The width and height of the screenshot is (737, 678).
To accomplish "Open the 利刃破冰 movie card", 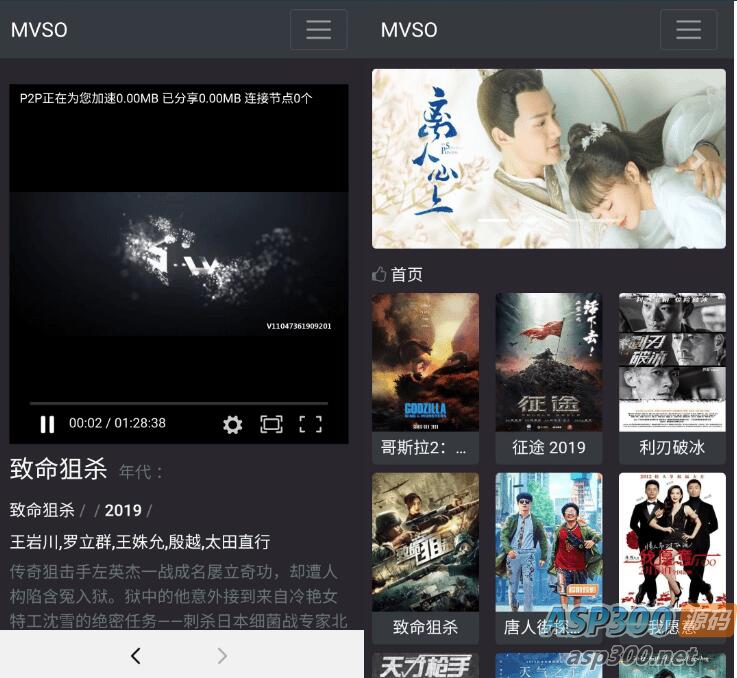I will (672, 376).
